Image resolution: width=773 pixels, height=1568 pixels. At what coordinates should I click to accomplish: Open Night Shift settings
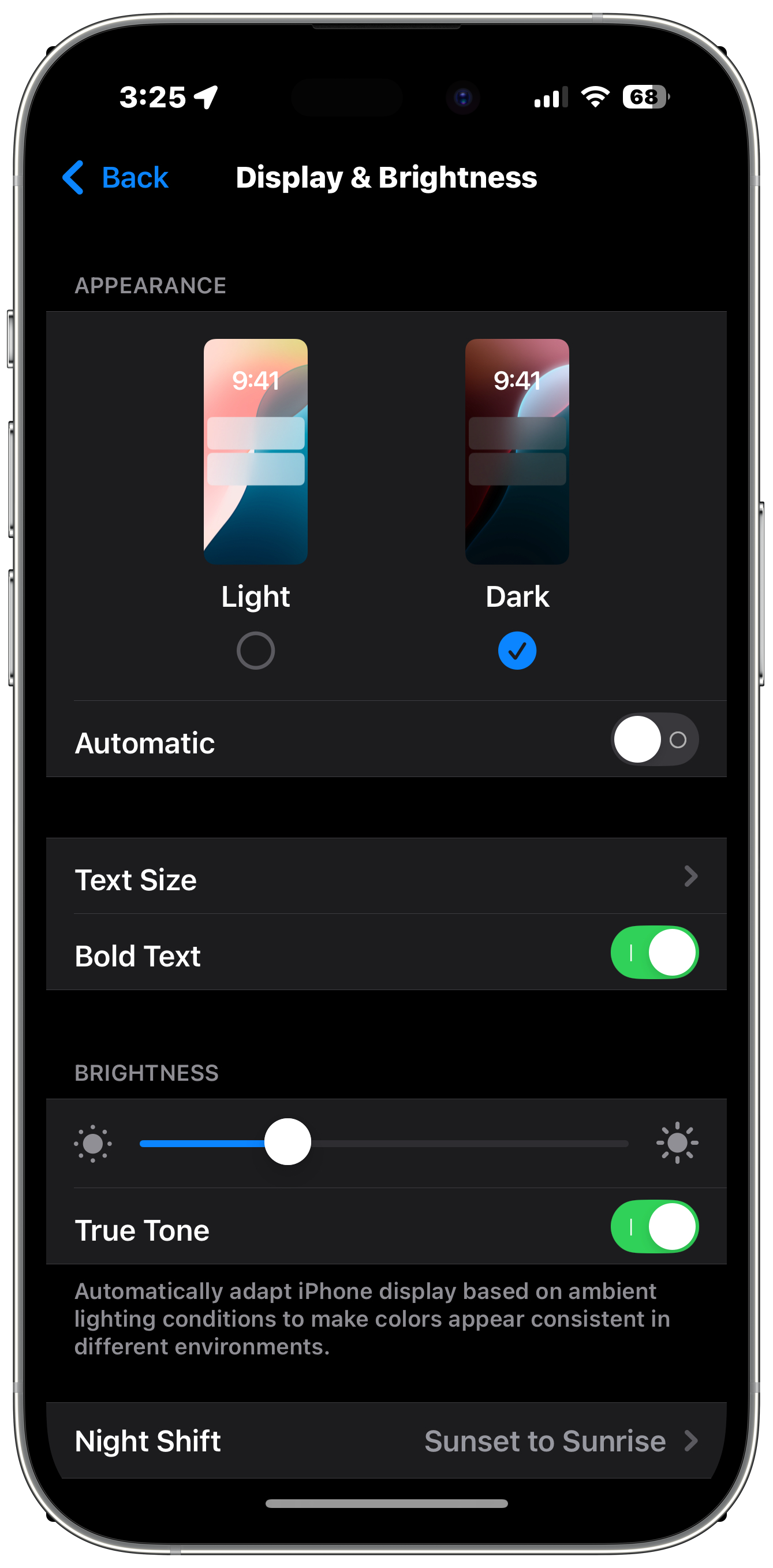[x=387, y=1441]
